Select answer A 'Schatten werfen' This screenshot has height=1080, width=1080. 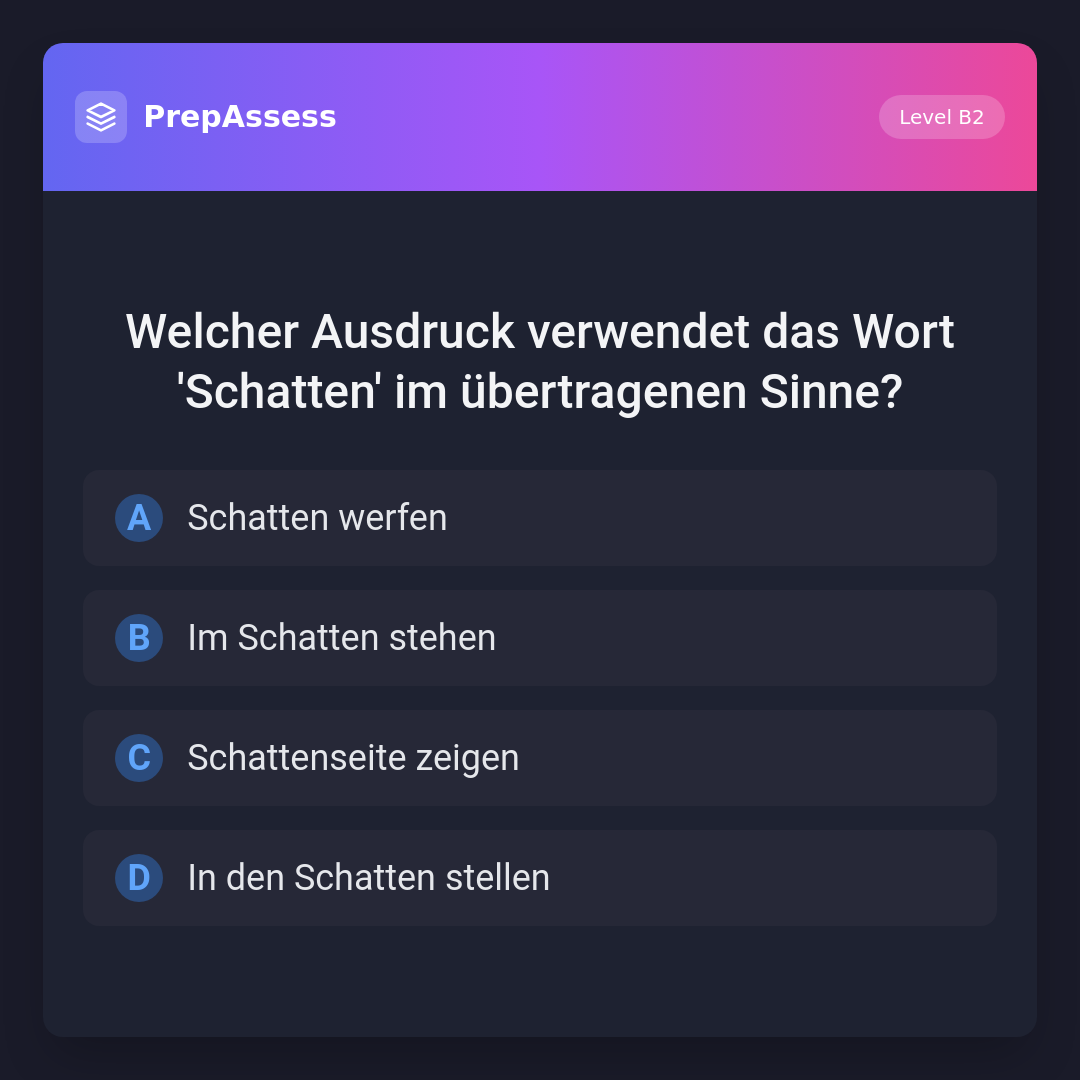[540, 518]
